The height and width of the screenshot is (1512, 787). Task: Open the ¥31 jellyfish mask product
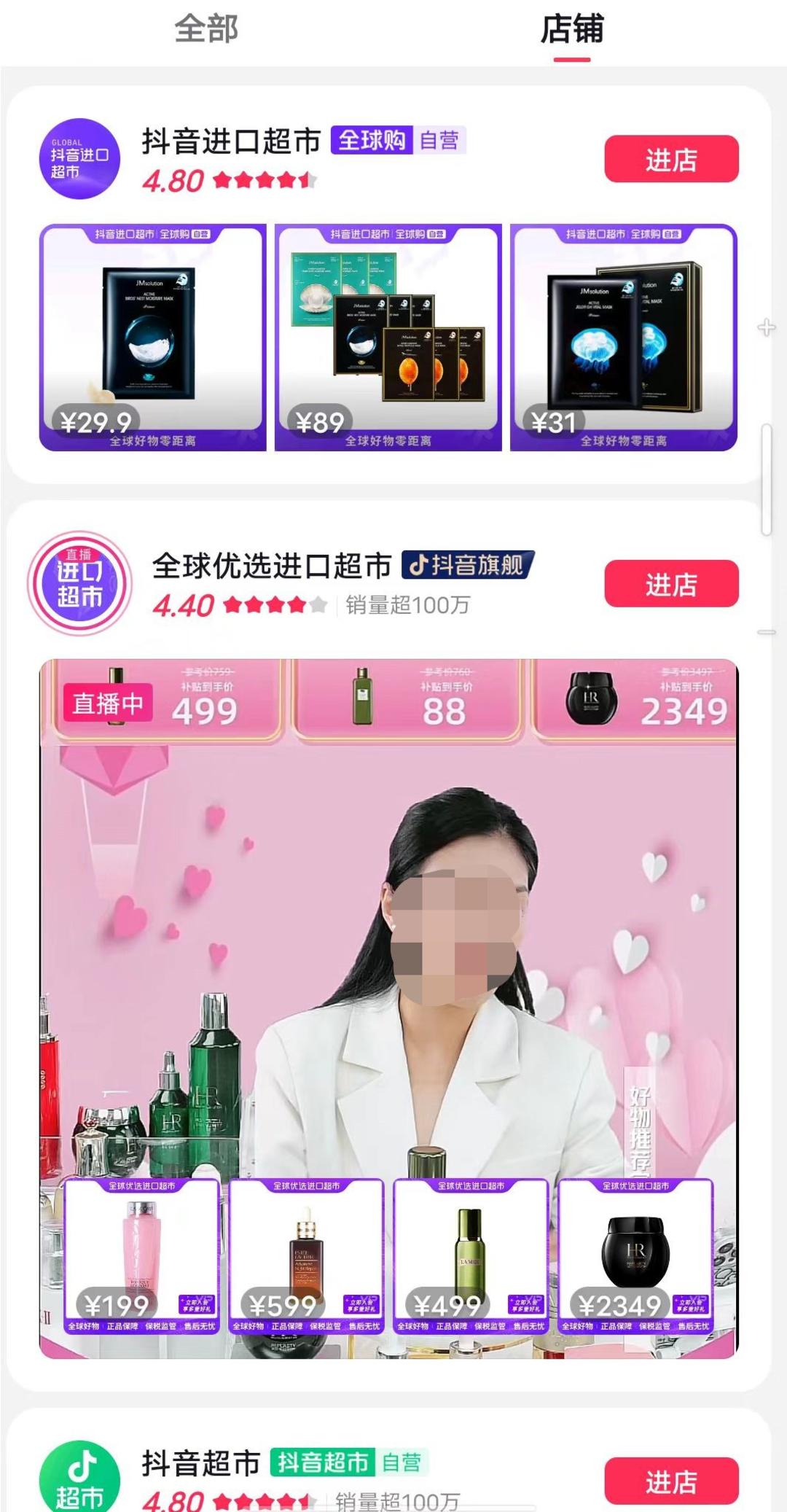pyautogui.click(x=623, y=337)
